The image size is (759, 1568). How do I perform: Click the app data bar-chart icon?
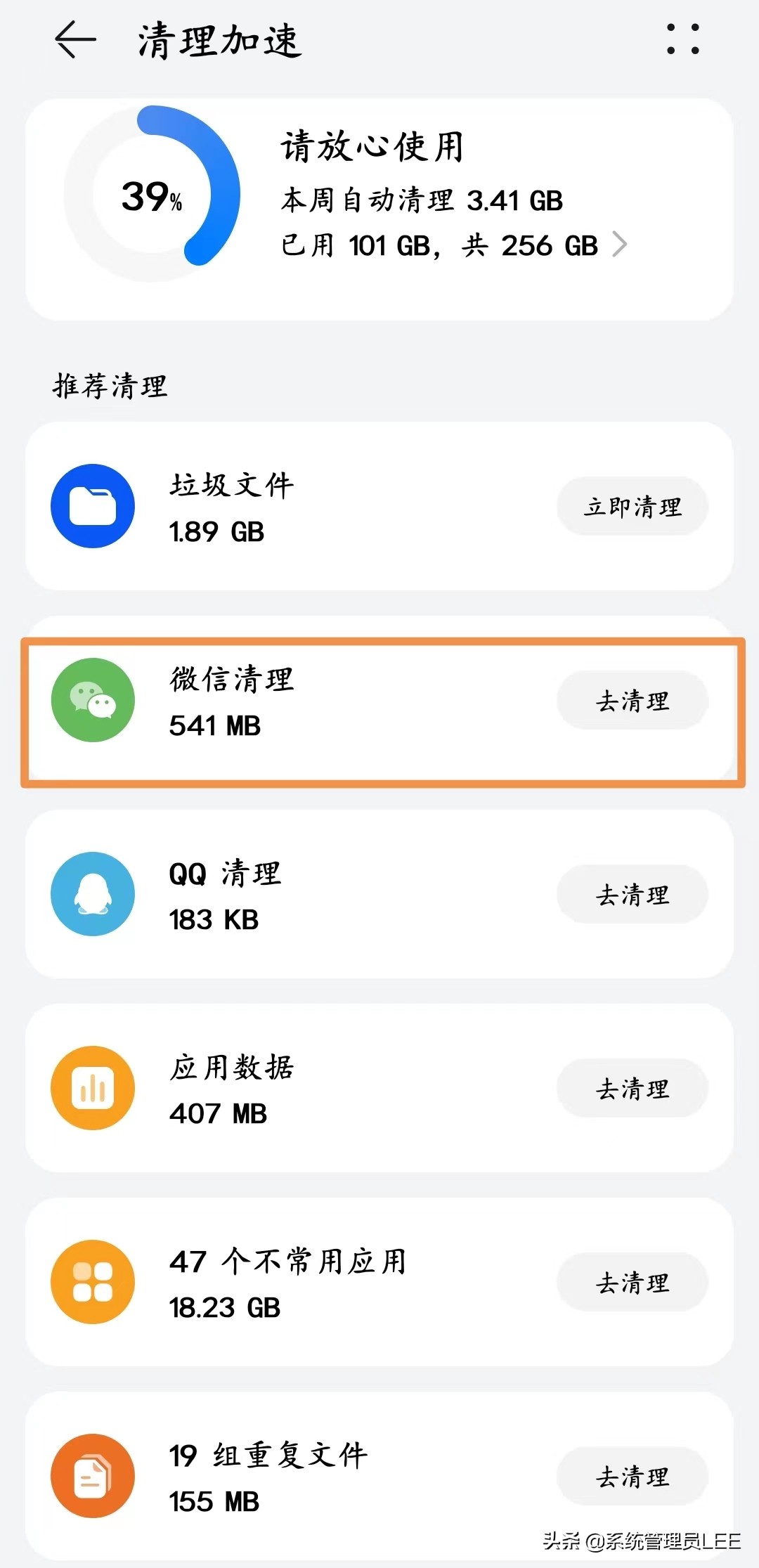click(92, 1088)
